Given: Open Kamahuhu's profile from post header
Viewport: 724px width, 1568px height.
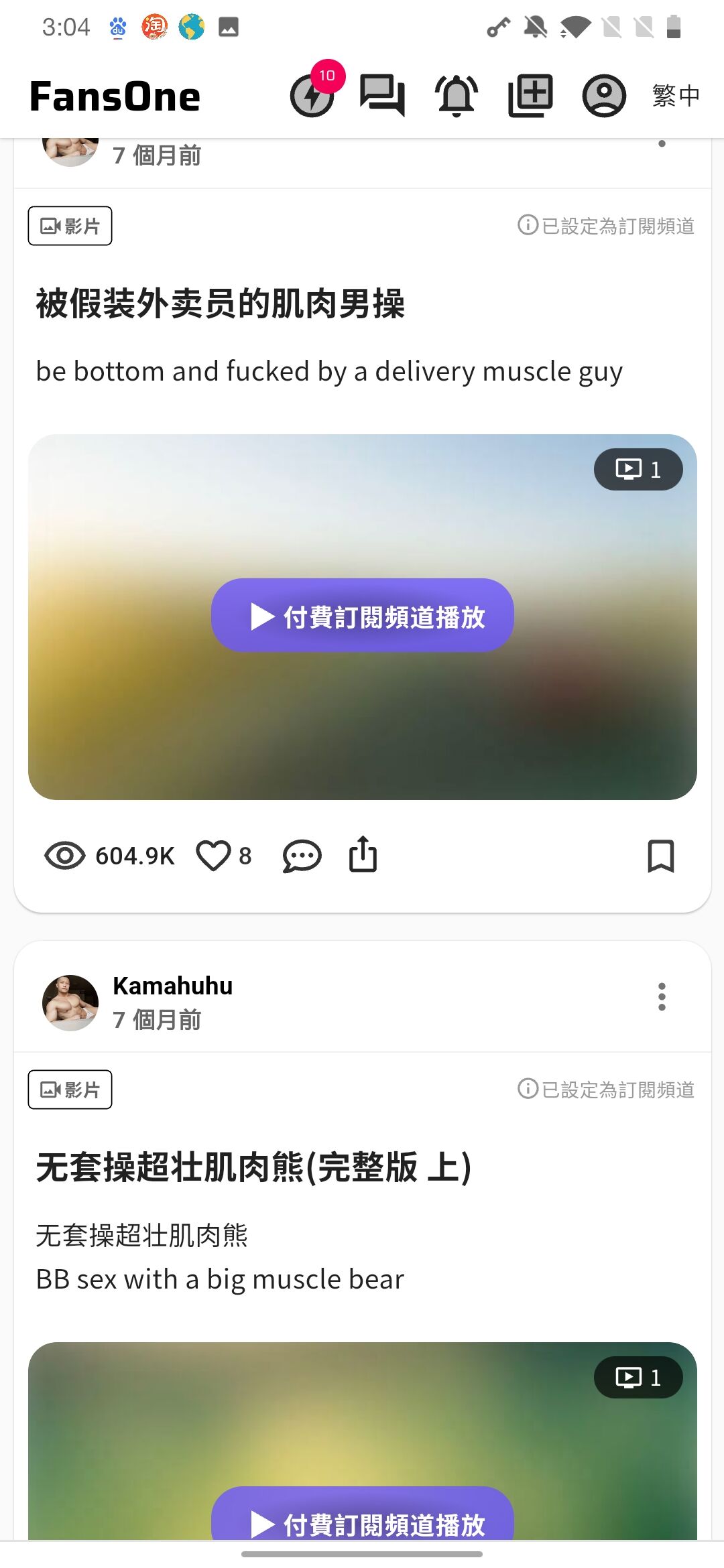Looking at the screenshot, I should [172, 986].
